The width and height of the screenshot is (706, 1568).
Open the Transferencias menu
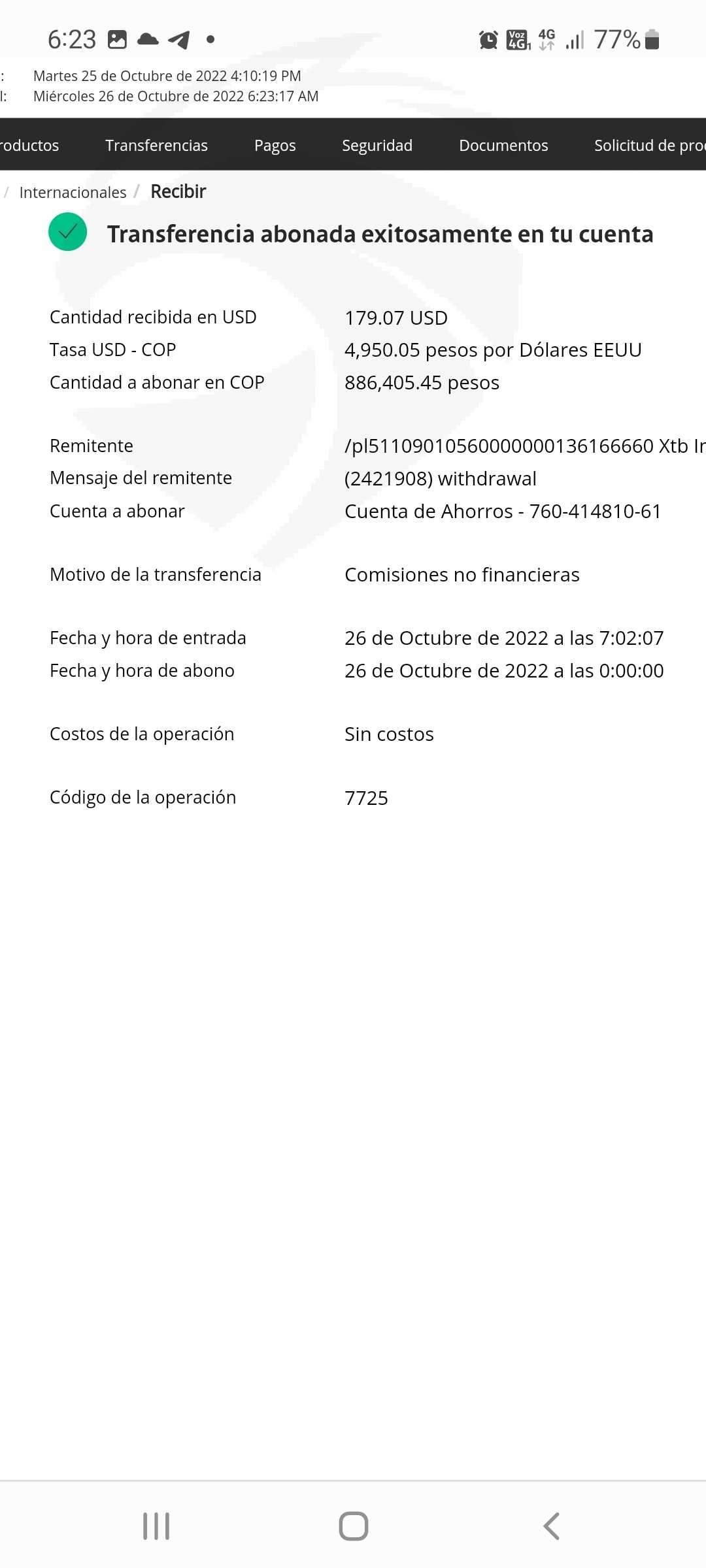[156, 145]
